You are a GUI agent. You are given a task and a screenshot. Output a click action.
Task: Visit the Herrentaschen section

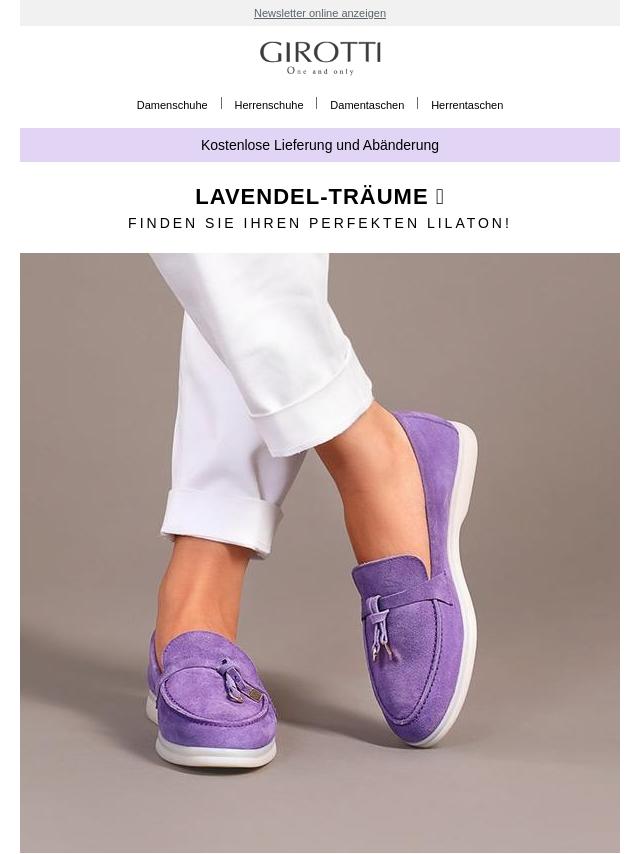point(467,105)
